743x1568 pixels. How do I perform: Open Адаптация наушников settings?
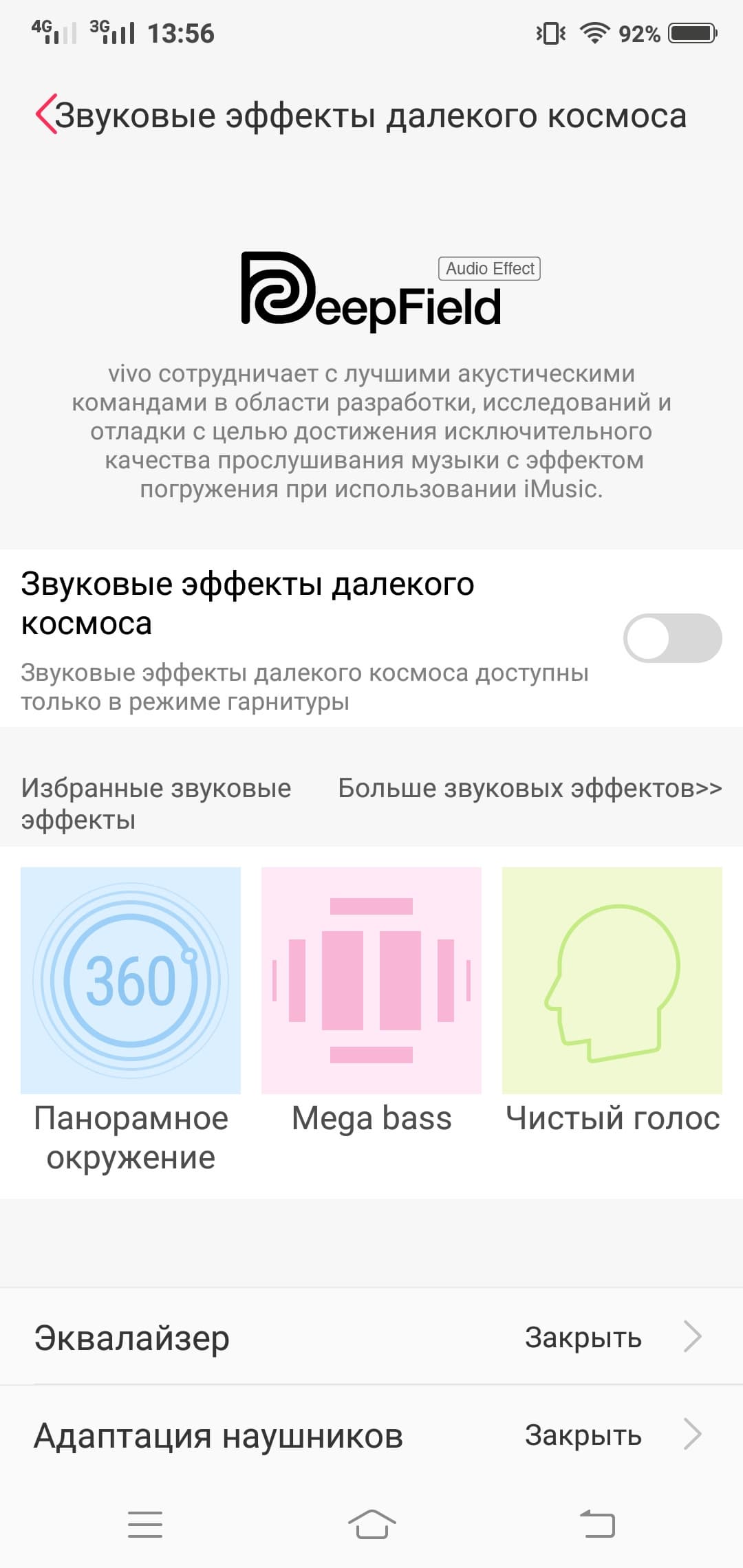point(371,1435)
